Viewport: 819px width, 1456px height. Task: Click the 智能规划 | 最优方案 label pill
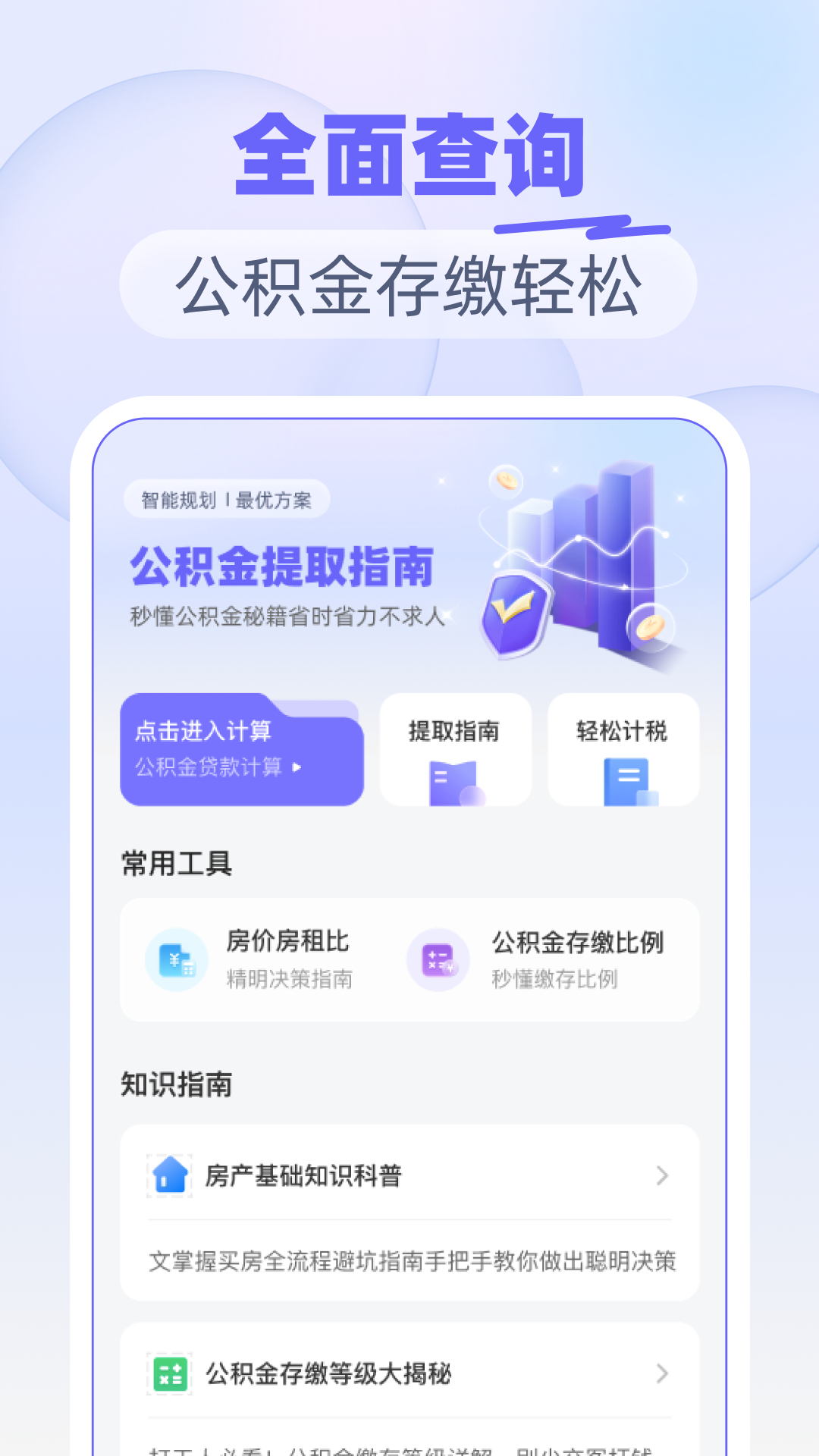pos(227,500)
